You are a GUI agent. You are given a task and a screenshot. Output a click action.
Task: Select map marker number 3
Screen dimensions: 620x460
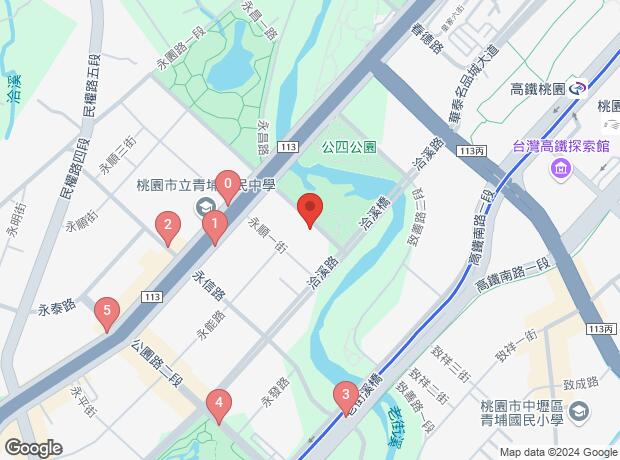346,396
